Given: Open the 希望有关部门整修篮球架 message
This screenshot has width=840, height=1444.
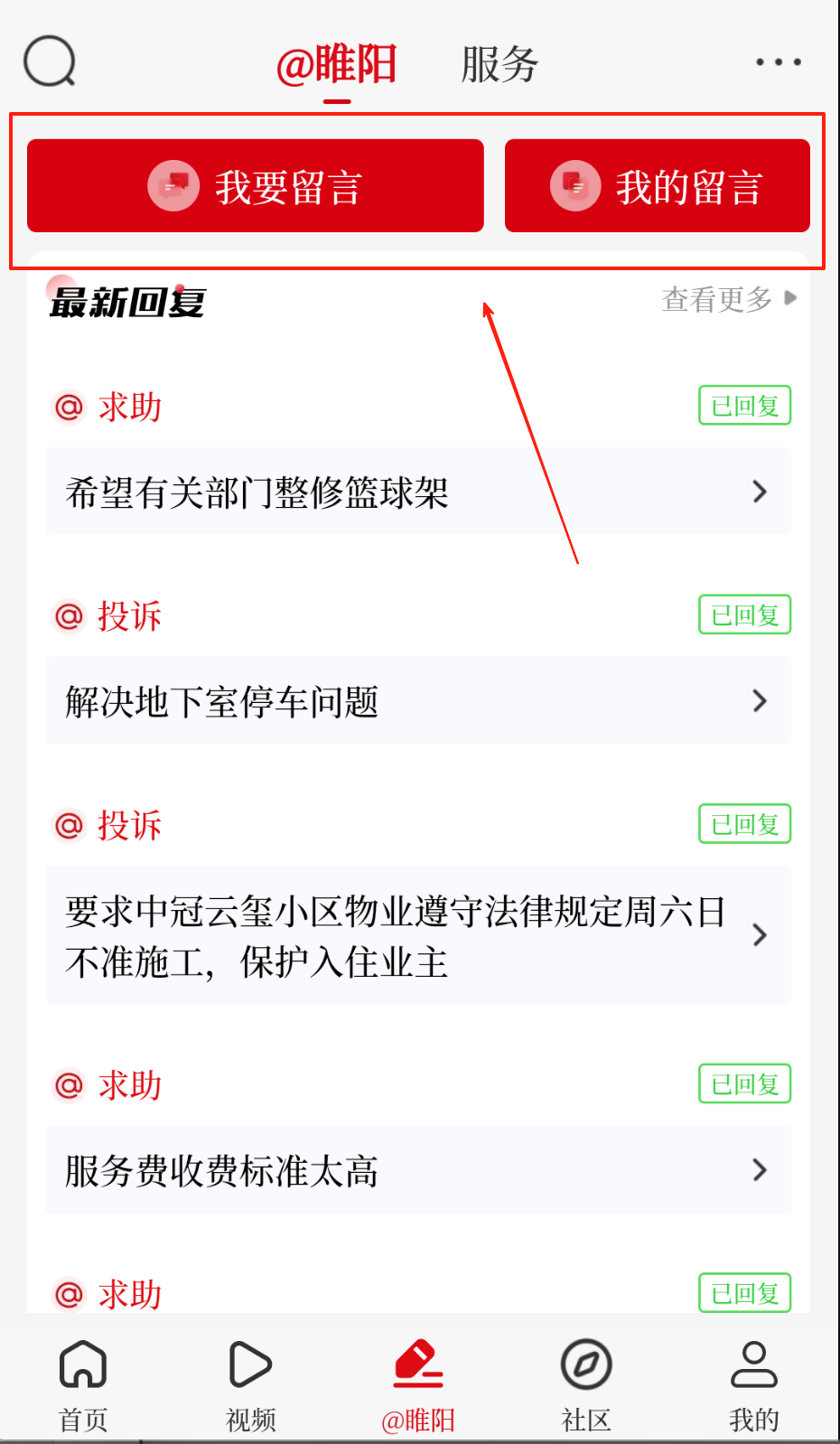Looking at the screenshot, I should (x=418, y=492).
